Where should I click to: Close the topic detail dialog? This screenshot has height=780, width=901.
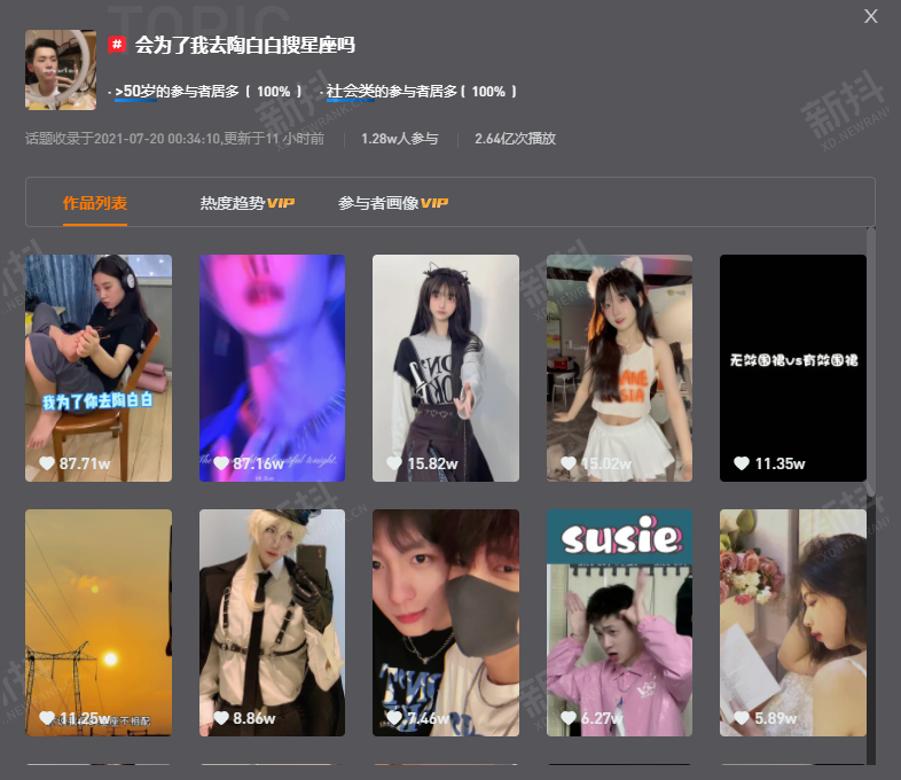871,16
